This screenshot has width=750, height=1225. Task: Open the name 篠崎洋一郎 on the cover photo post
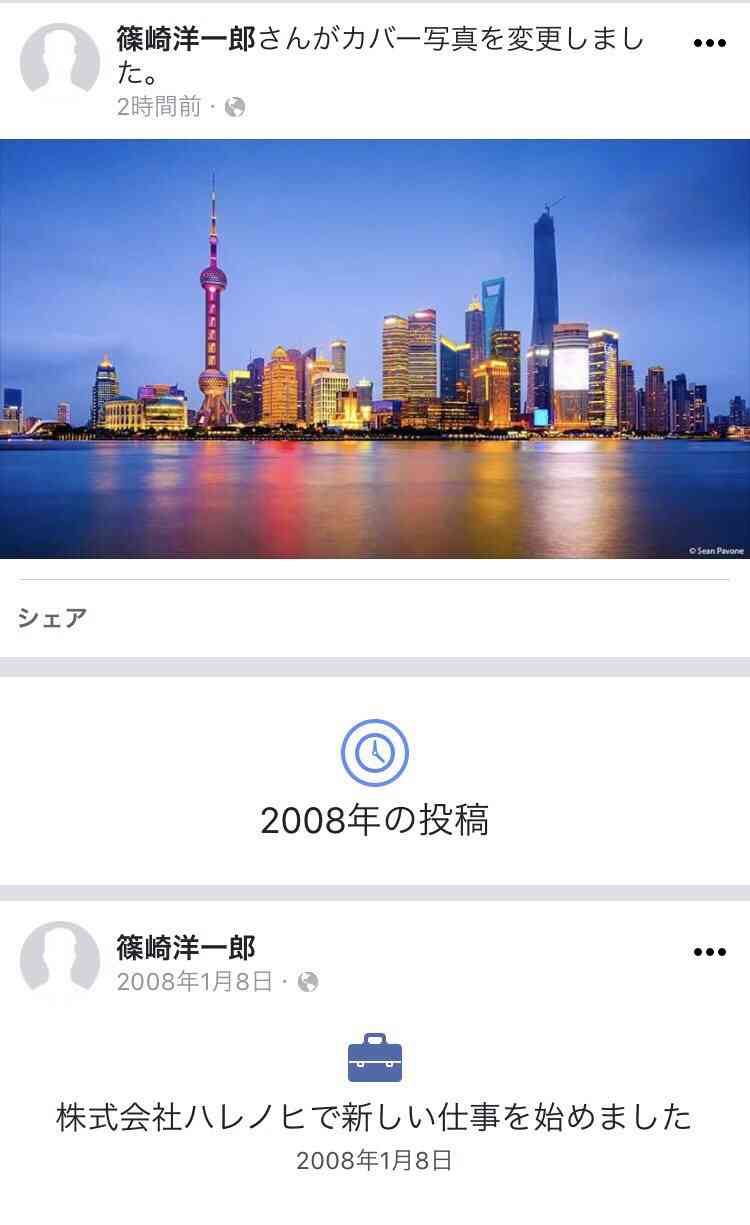tap(187, 39)
